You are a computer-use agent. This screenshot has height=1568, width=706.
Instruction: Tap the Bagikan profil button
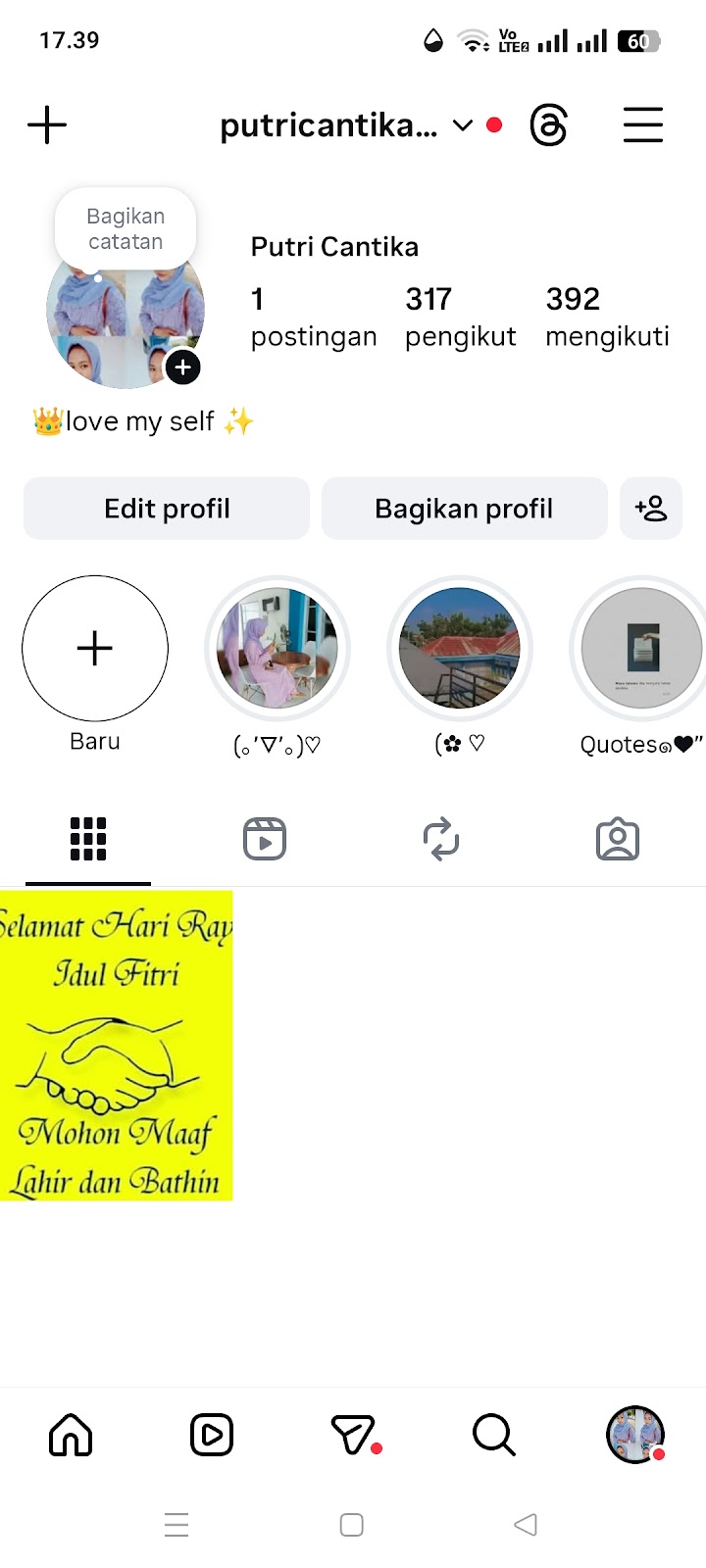[464, 509]
